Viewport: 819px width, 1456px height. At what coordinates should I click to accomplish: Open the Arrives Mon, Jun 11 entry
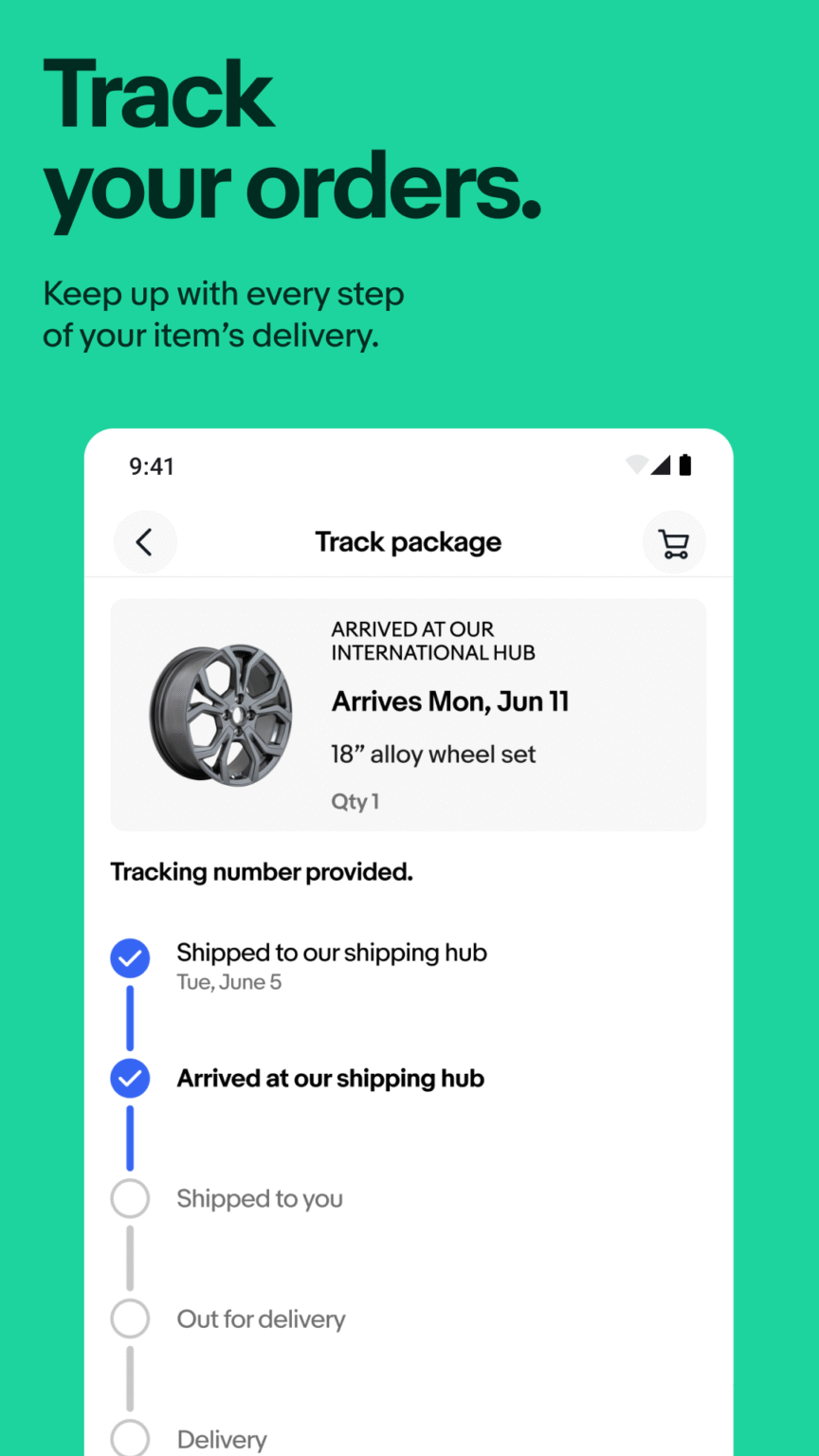tap(450, 701)
